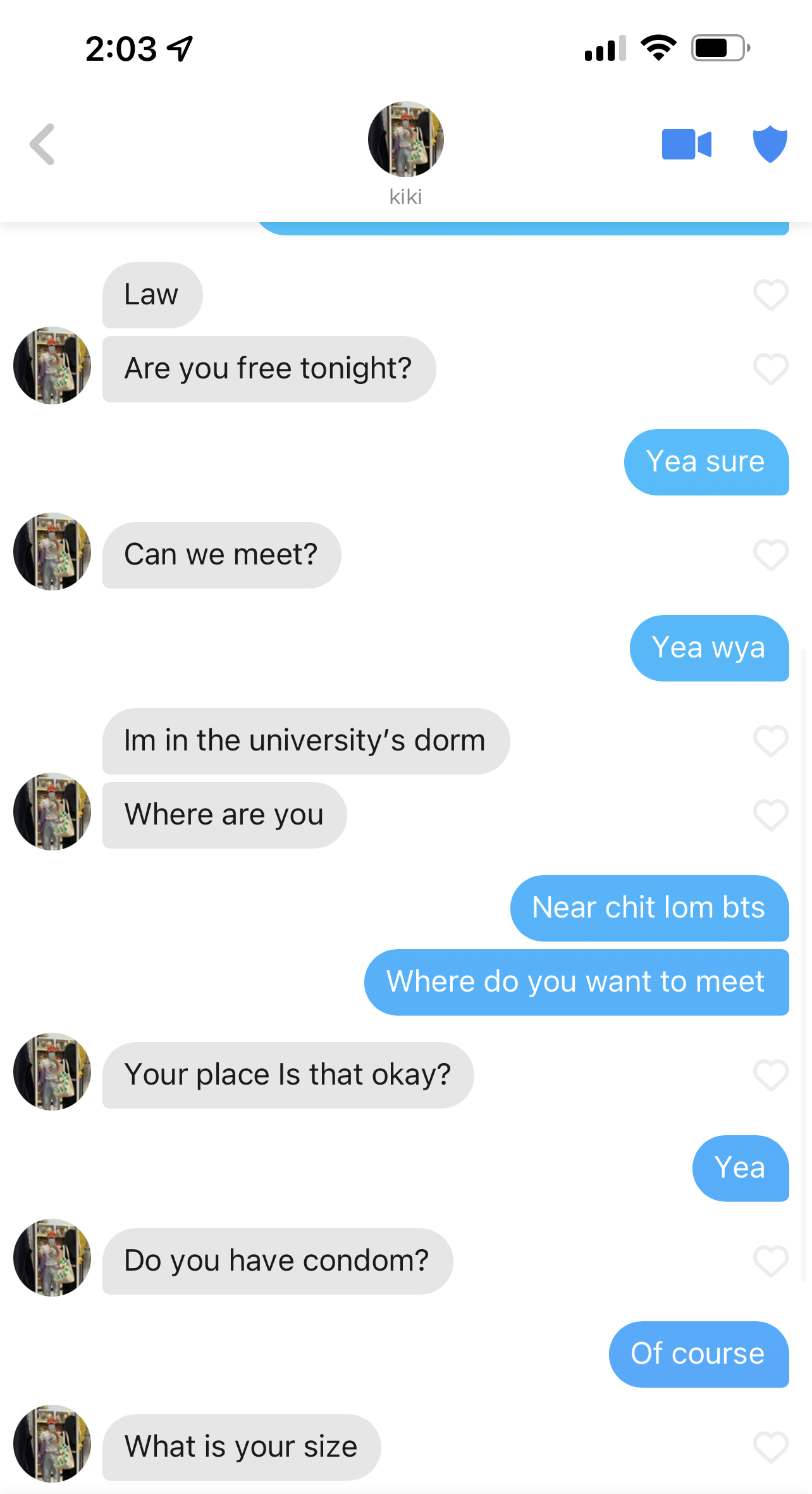Start a video call with kiki

(x=687, y=144)
